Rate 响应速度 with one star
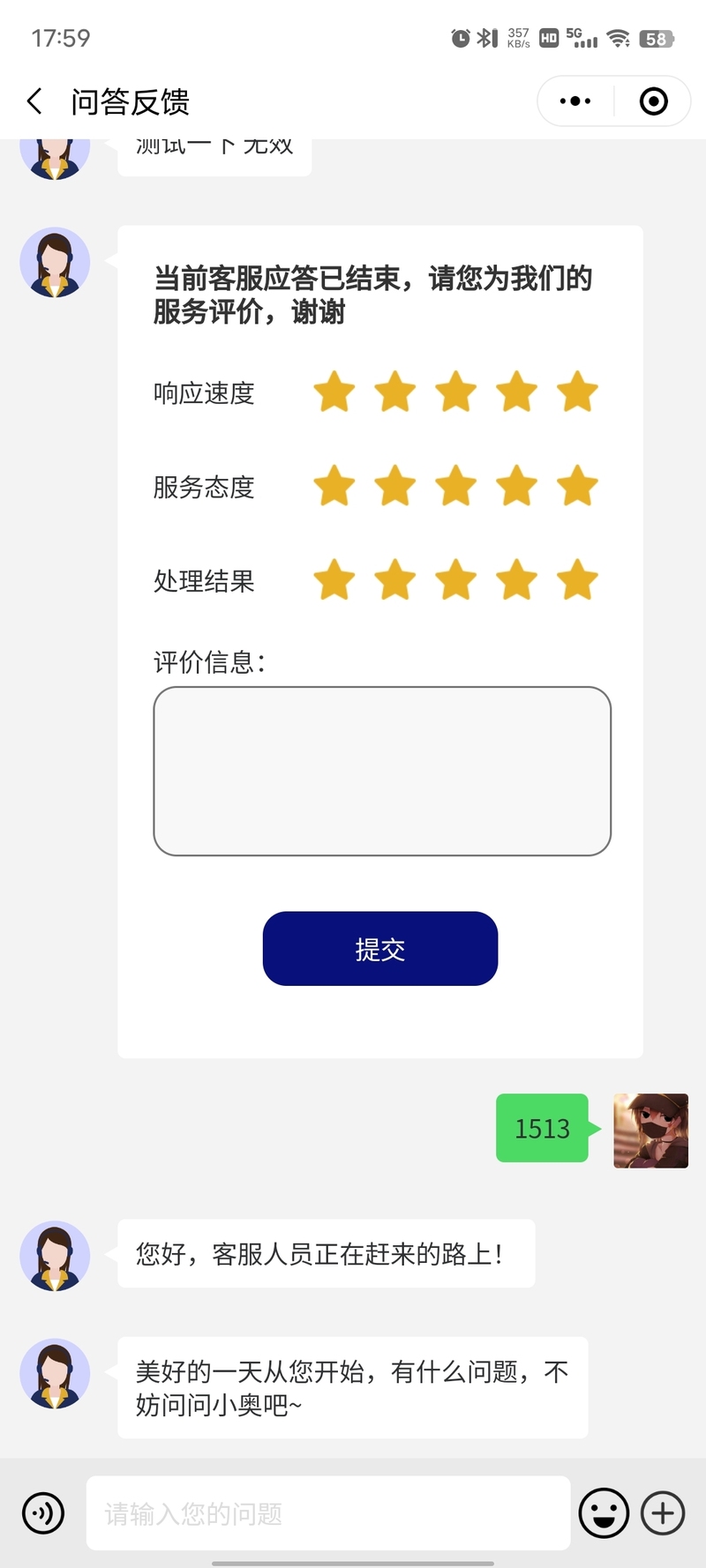Screen dimensions: 706x1568 click(x=334, y=392)
